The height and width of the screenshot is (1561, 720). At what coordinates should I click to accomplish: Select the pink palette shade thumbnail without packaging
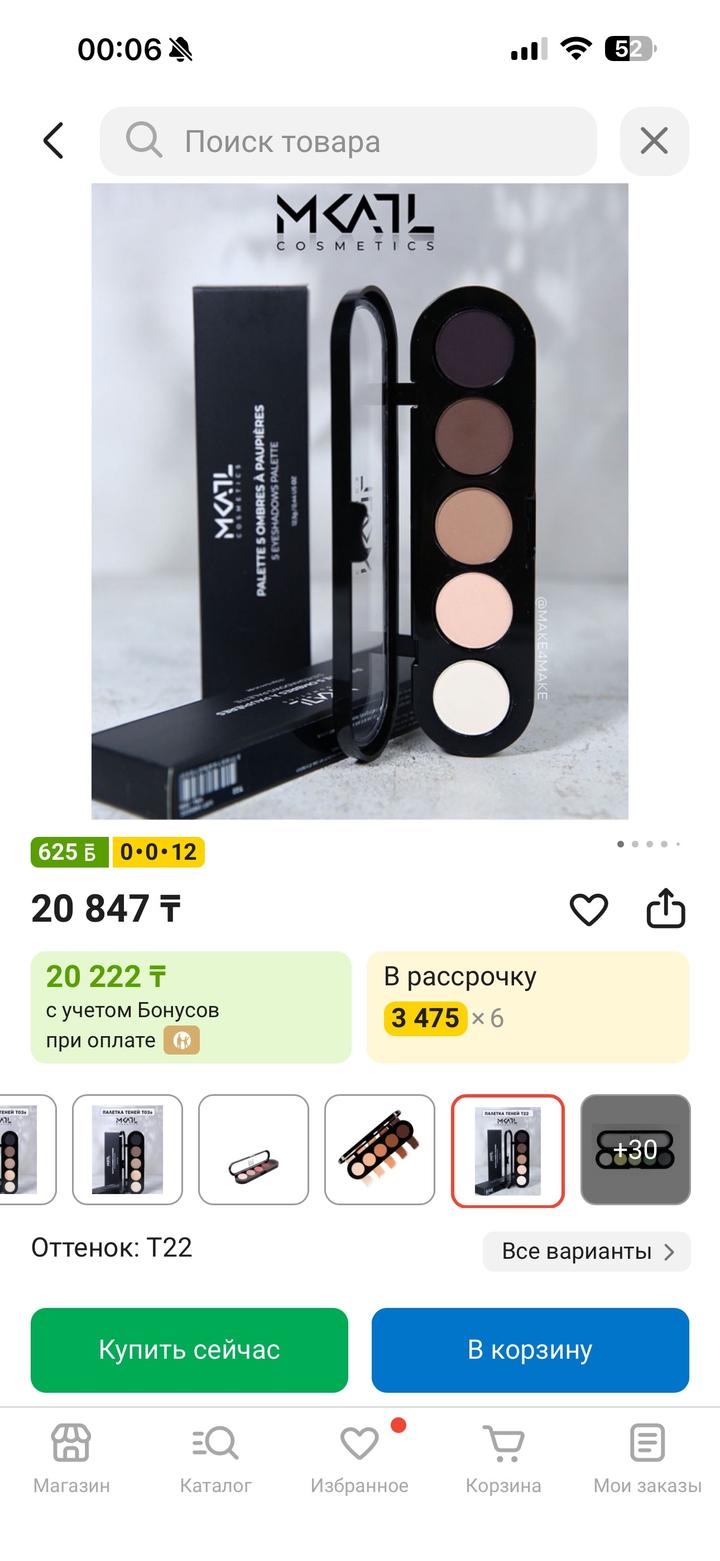point(254,1150)
